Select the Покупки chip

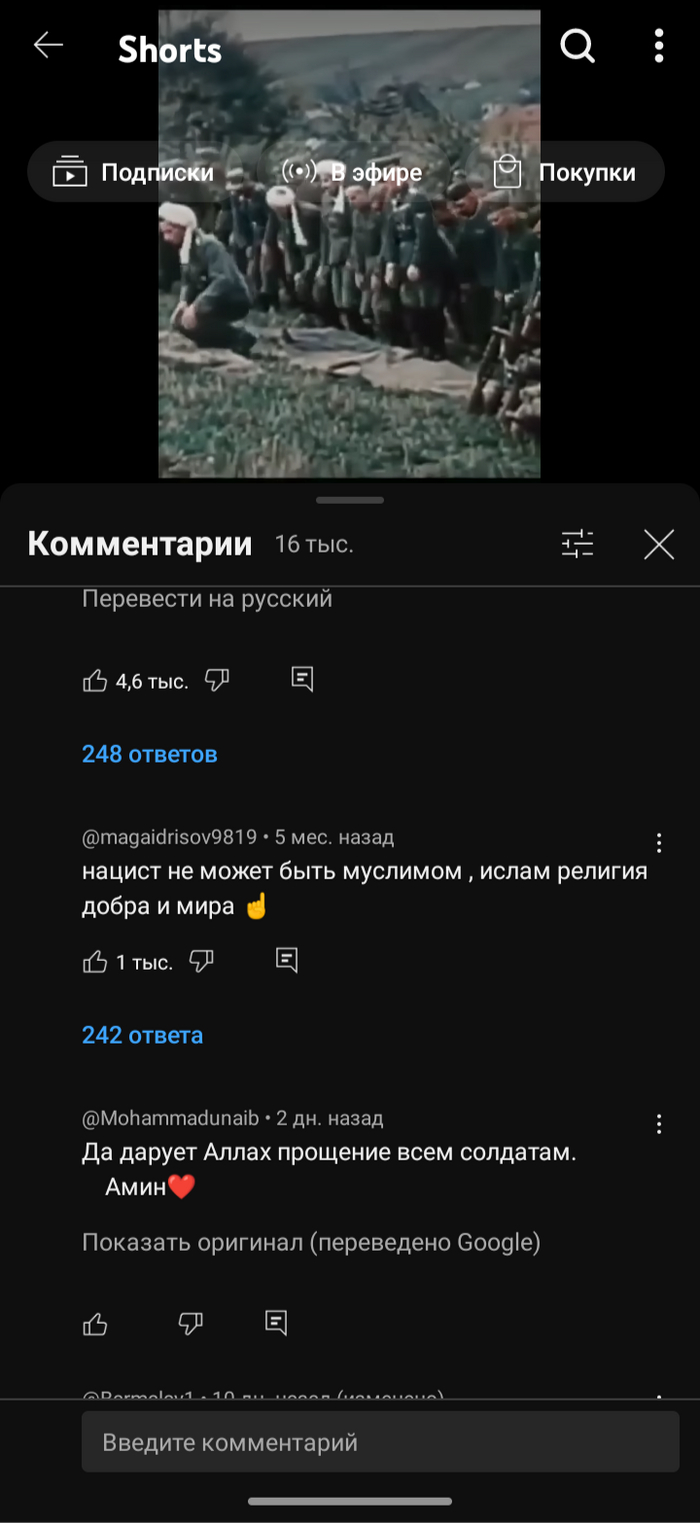tap(565, 172)
